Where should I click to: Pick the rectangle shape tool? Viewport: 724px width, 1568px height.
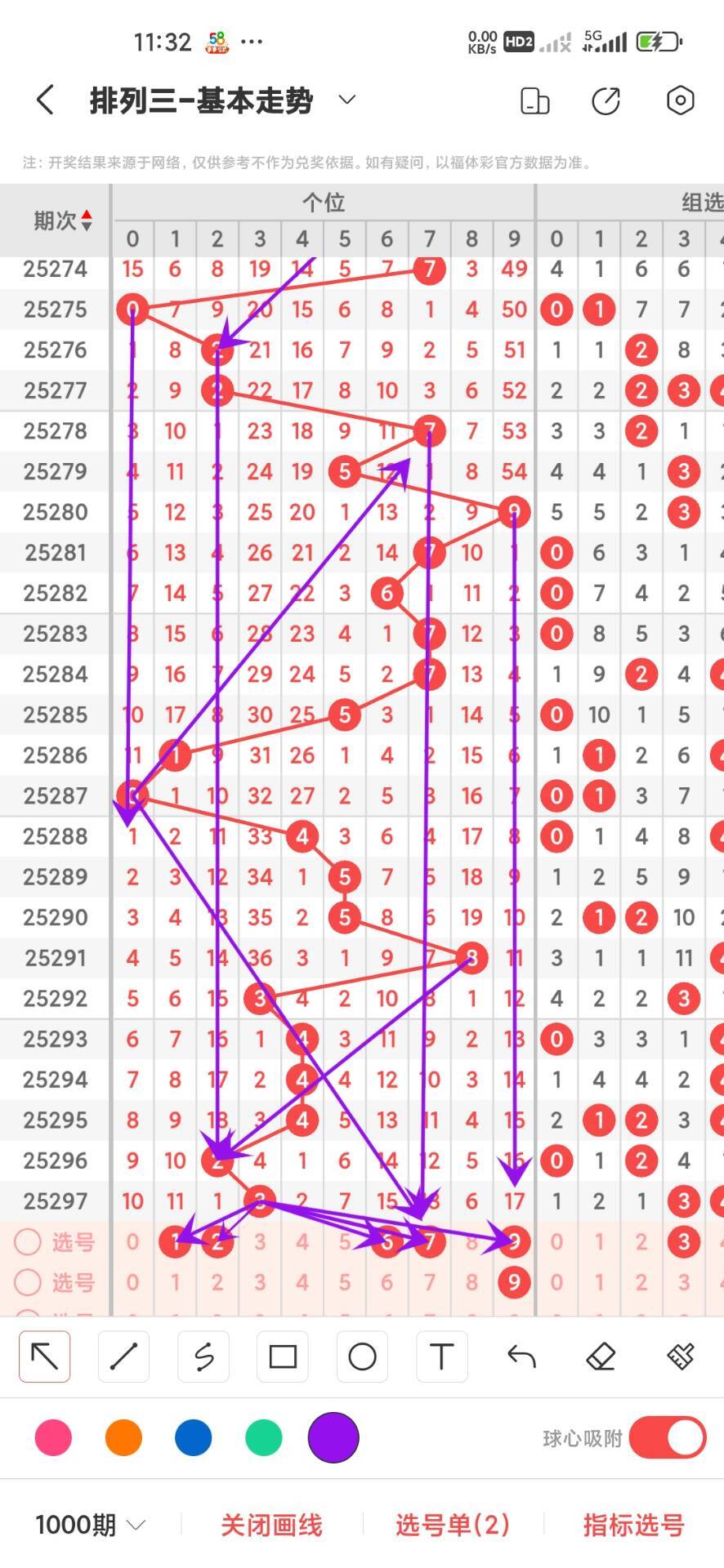(x=283, y=1356)
